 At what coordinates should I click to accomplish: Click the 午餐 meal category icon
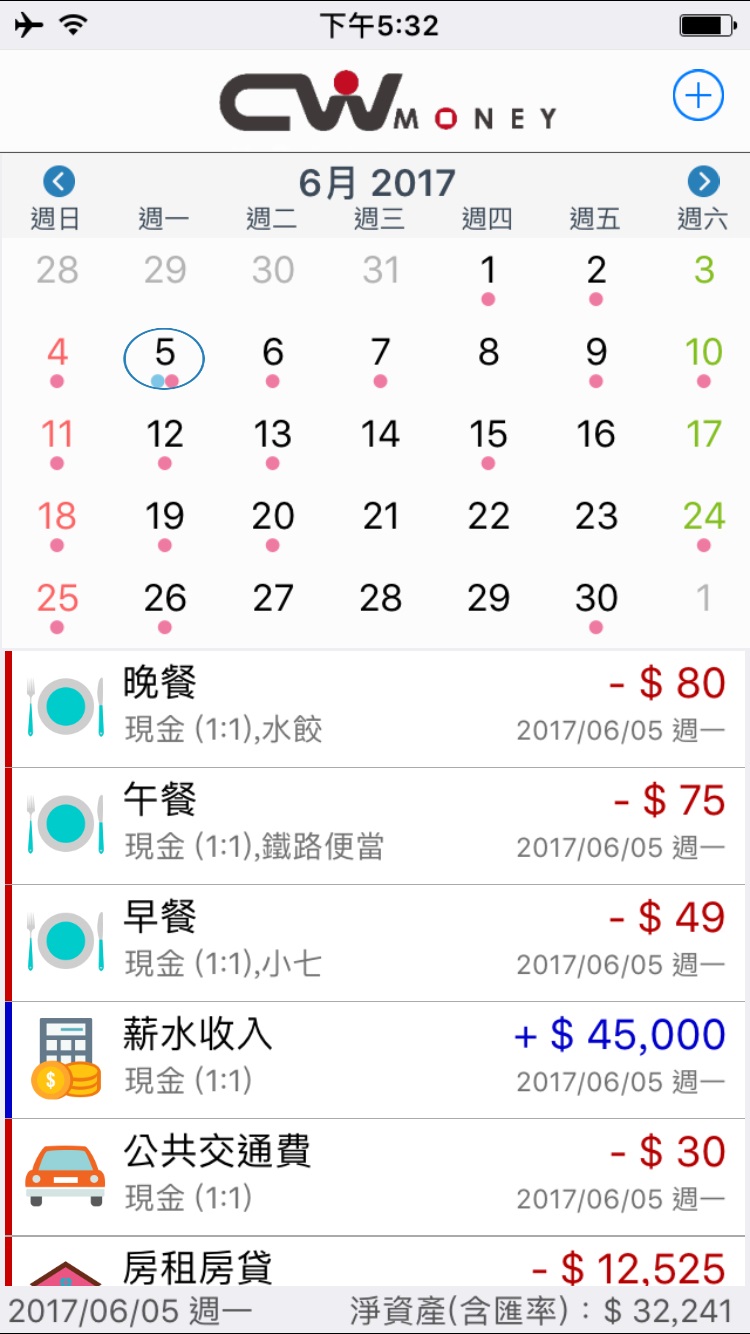[65, 822]
